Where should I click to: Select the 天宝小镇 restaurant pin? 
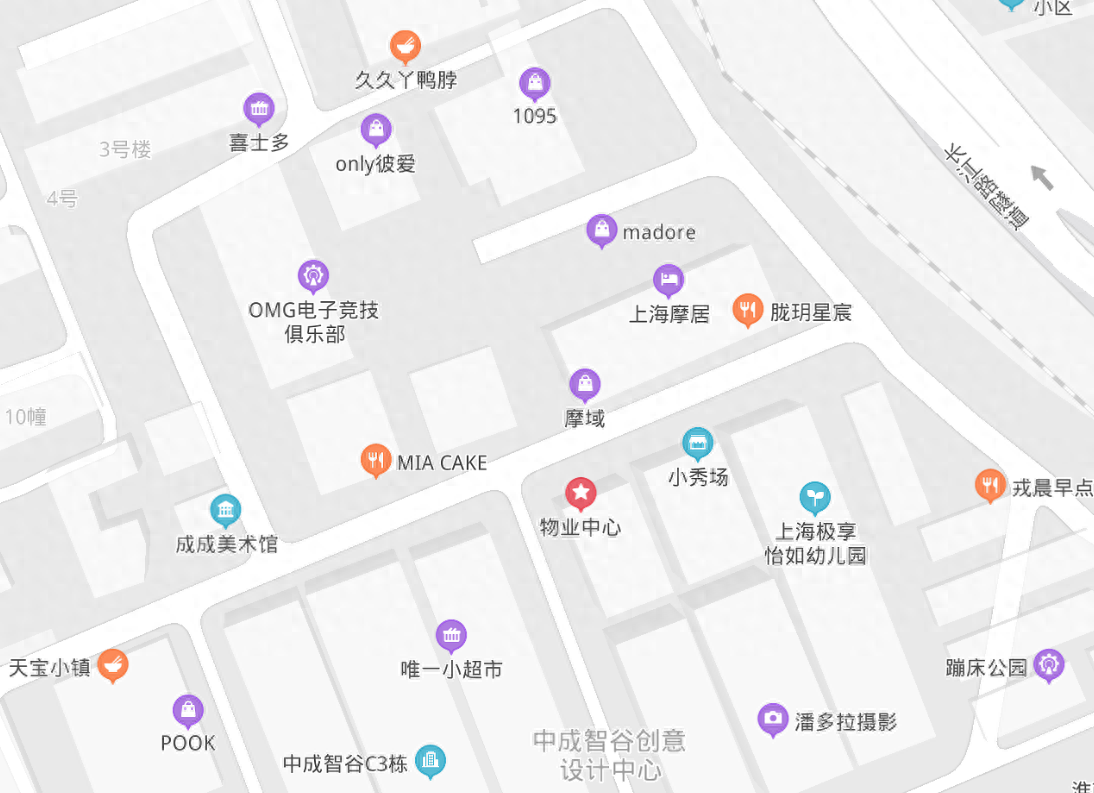(113, 664)
